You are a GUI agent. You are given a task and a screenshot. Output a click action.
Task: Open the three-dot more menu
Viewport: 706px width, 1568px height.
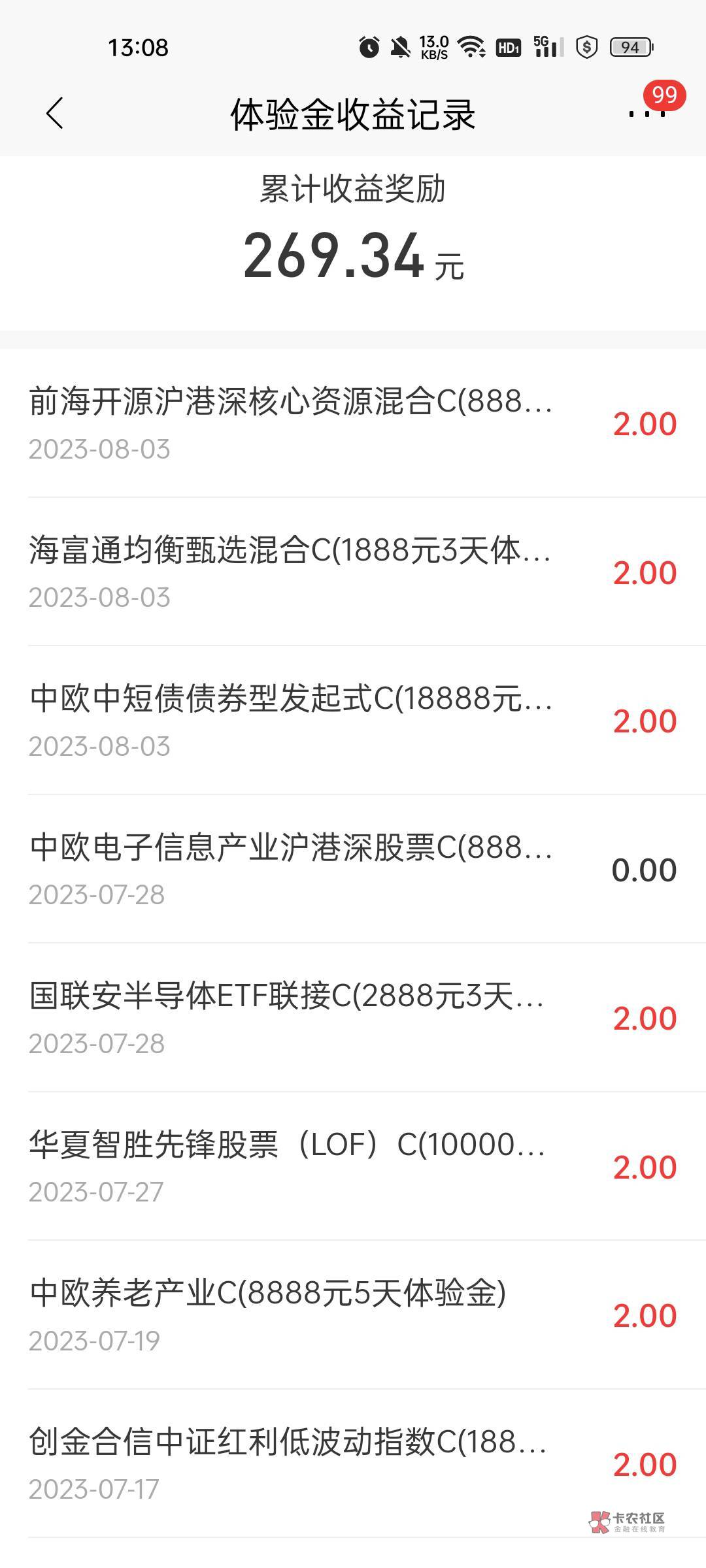tap(646, 114)
